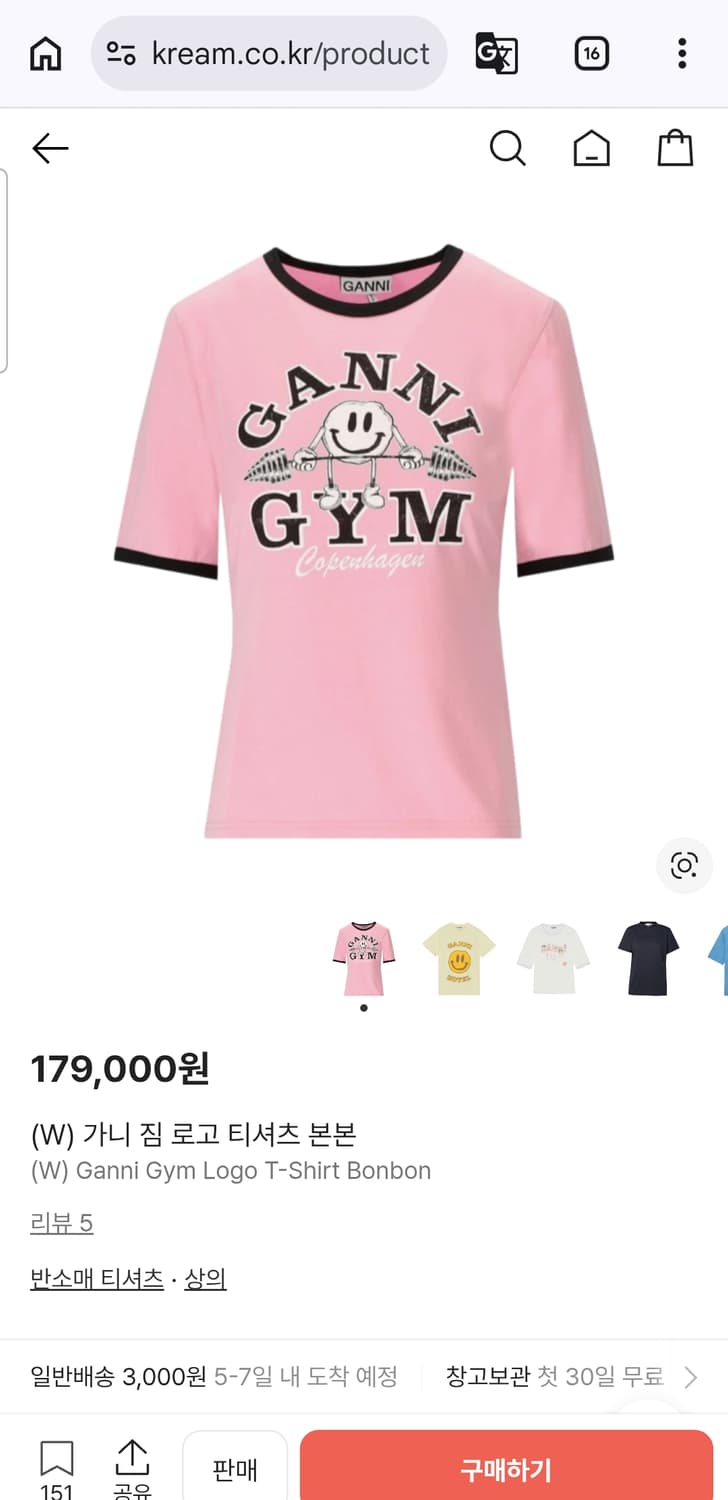Screen dimensions: 728x1500
Task: Open Chrome's three-dot overflow menu
Action: pos(683,54)
